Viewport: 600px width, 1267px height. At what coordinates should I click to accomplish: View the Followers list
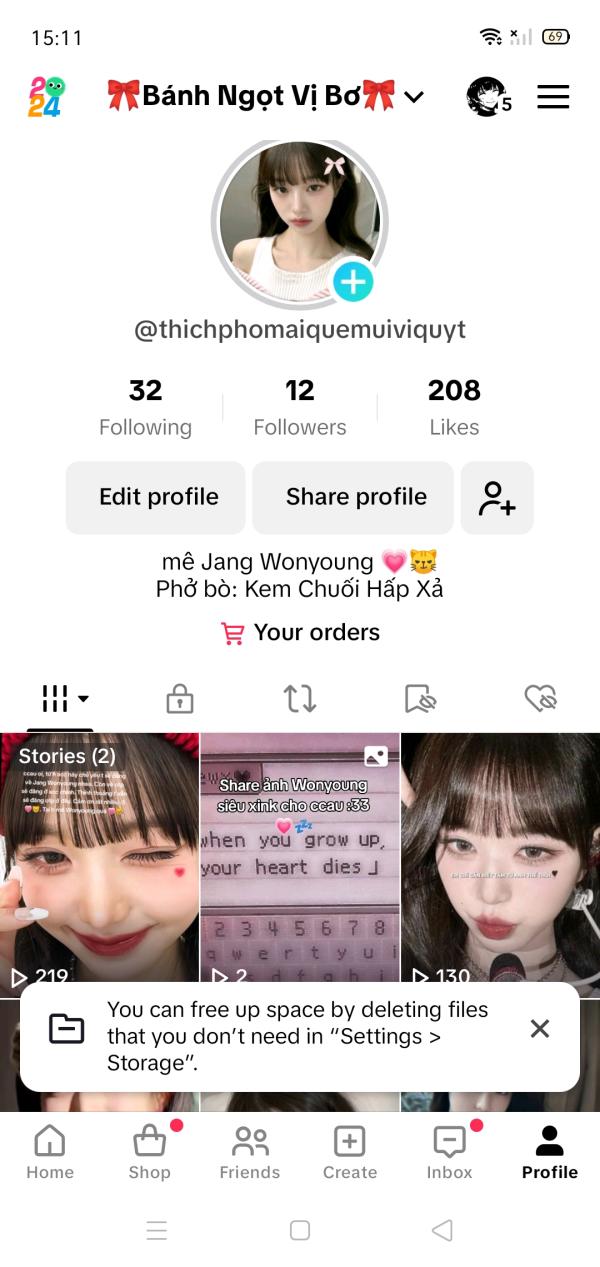click(299, 407)
